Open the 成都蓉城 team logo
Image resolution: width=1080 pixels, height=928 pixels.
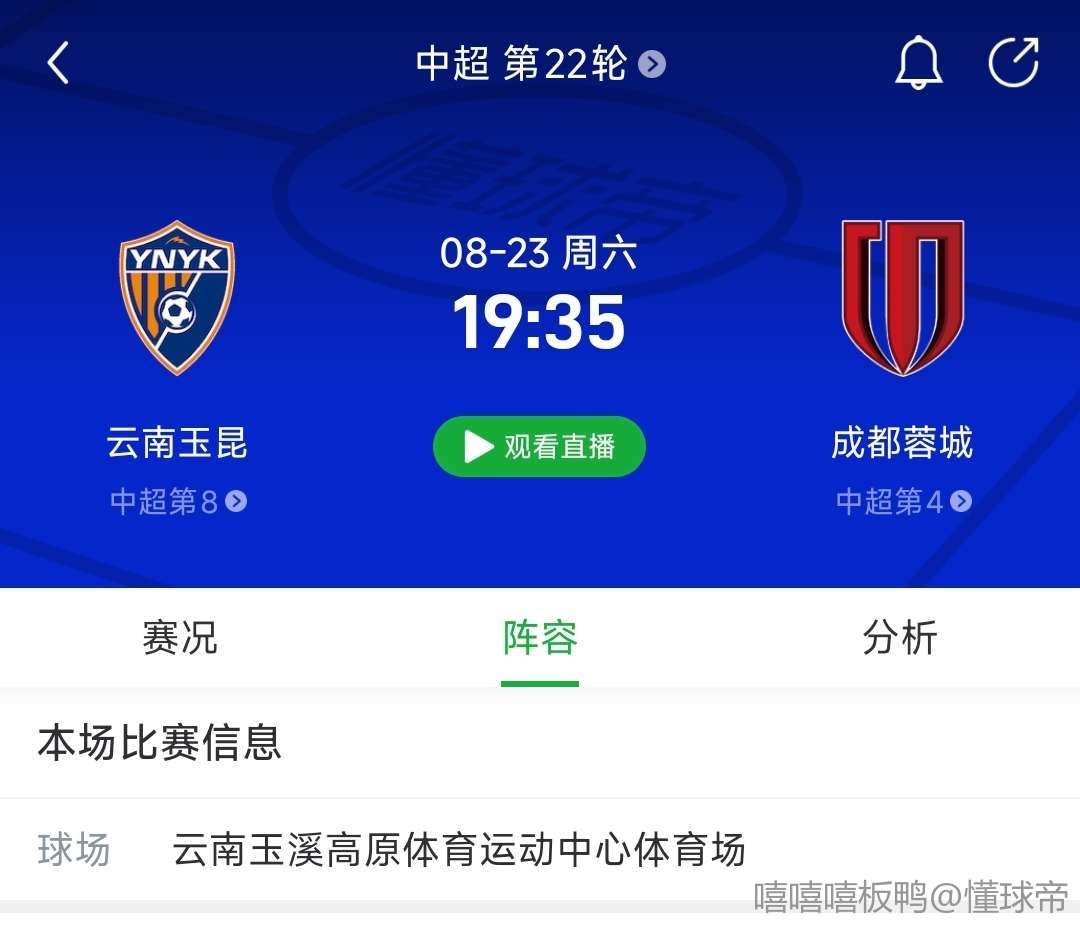pyautogui.click(x=902, y=297)
